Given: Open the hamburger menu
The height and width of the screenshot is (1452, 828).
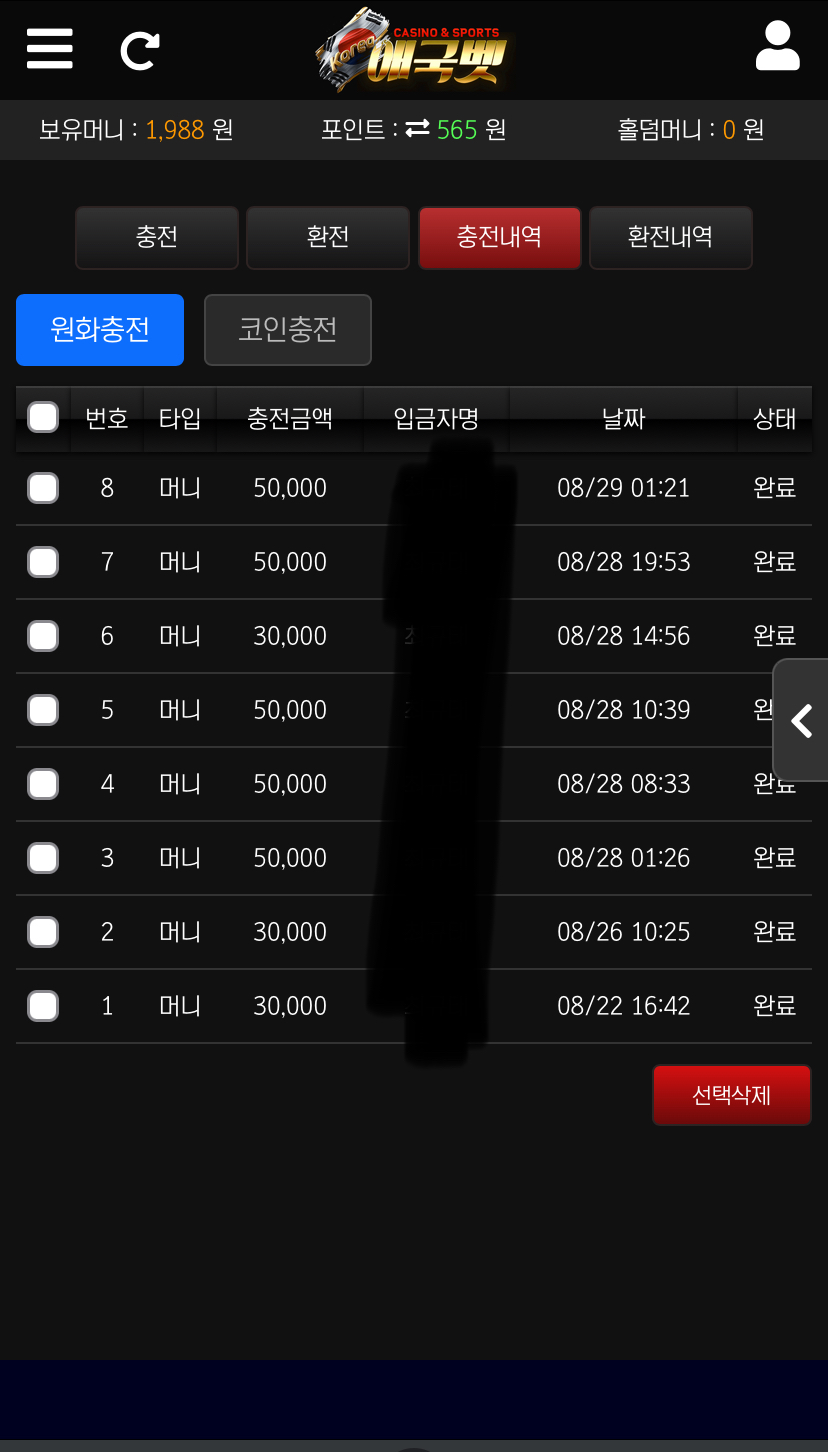Looking at the screenshot, I should click(50, 48).
